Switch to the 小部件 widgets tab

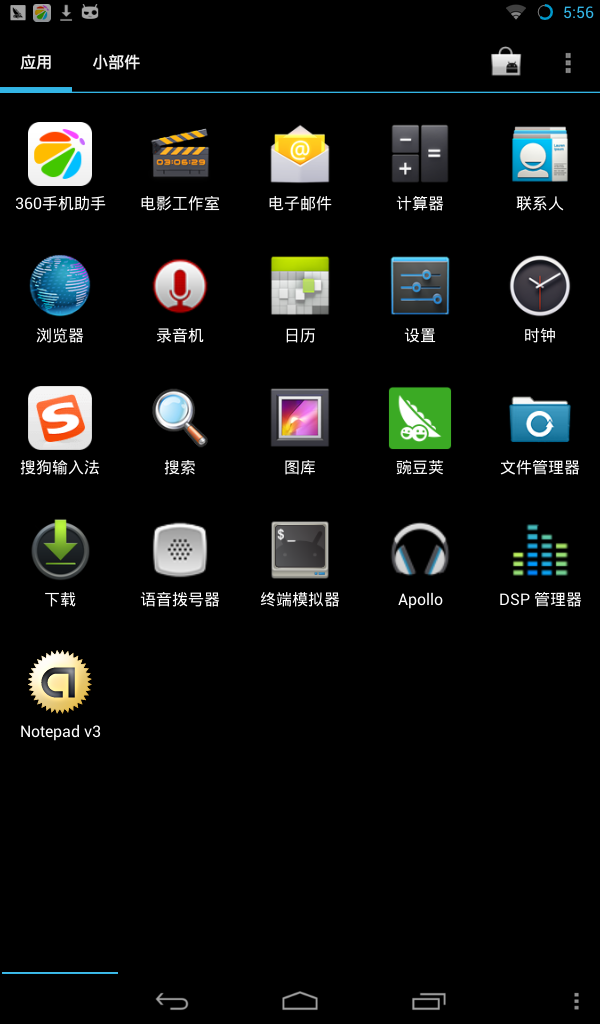point(116,62)
